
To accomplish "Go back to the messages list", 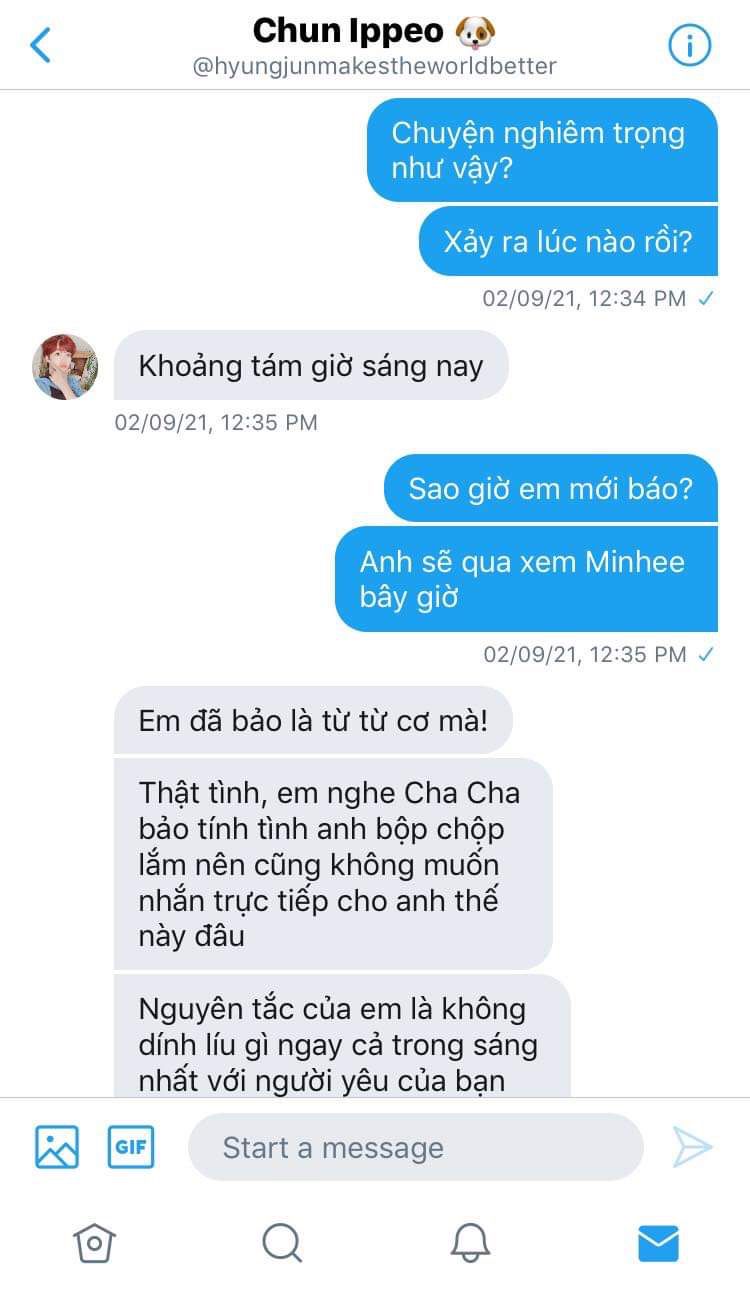I will tap(41, 45).
